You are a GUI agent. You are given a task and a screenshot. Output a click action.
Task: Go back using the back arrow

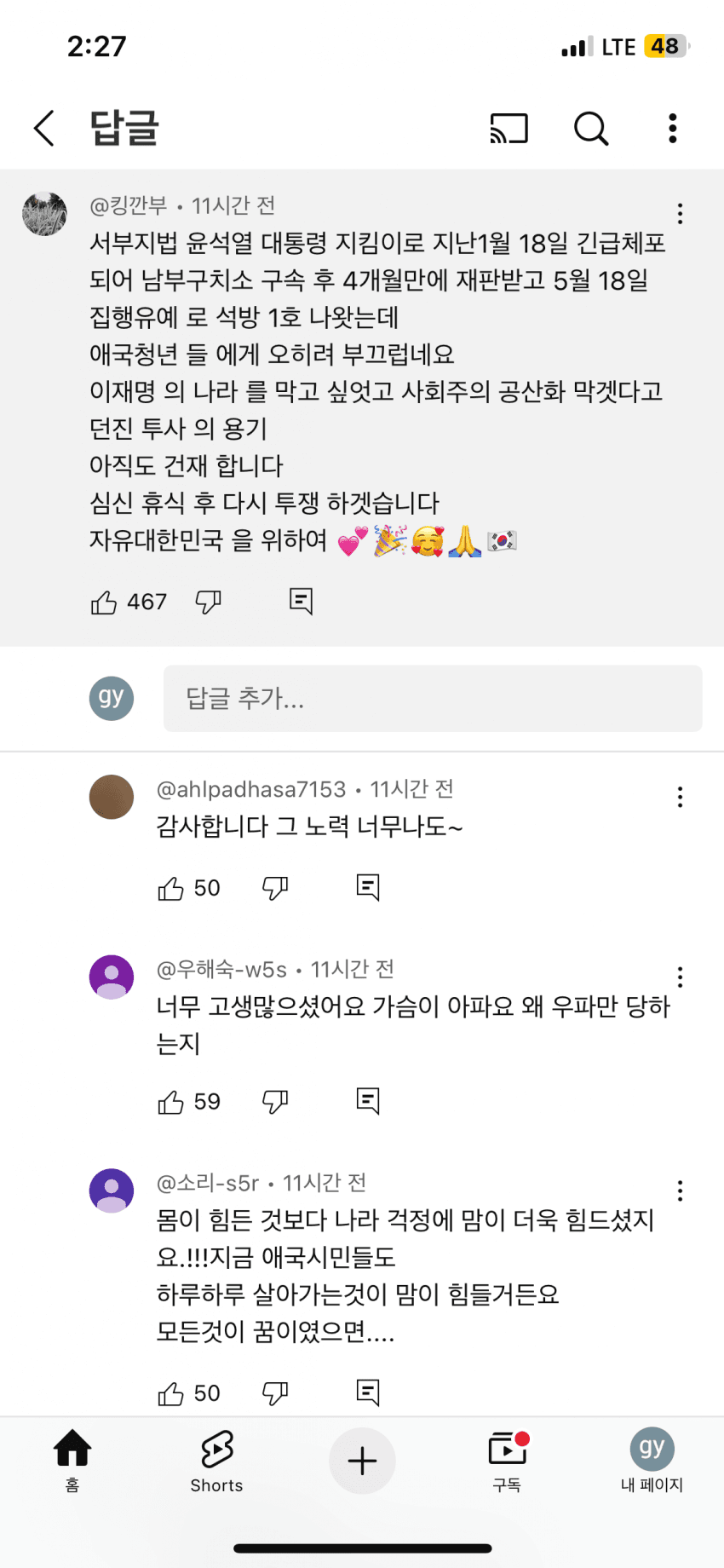(x=43, y=129)
